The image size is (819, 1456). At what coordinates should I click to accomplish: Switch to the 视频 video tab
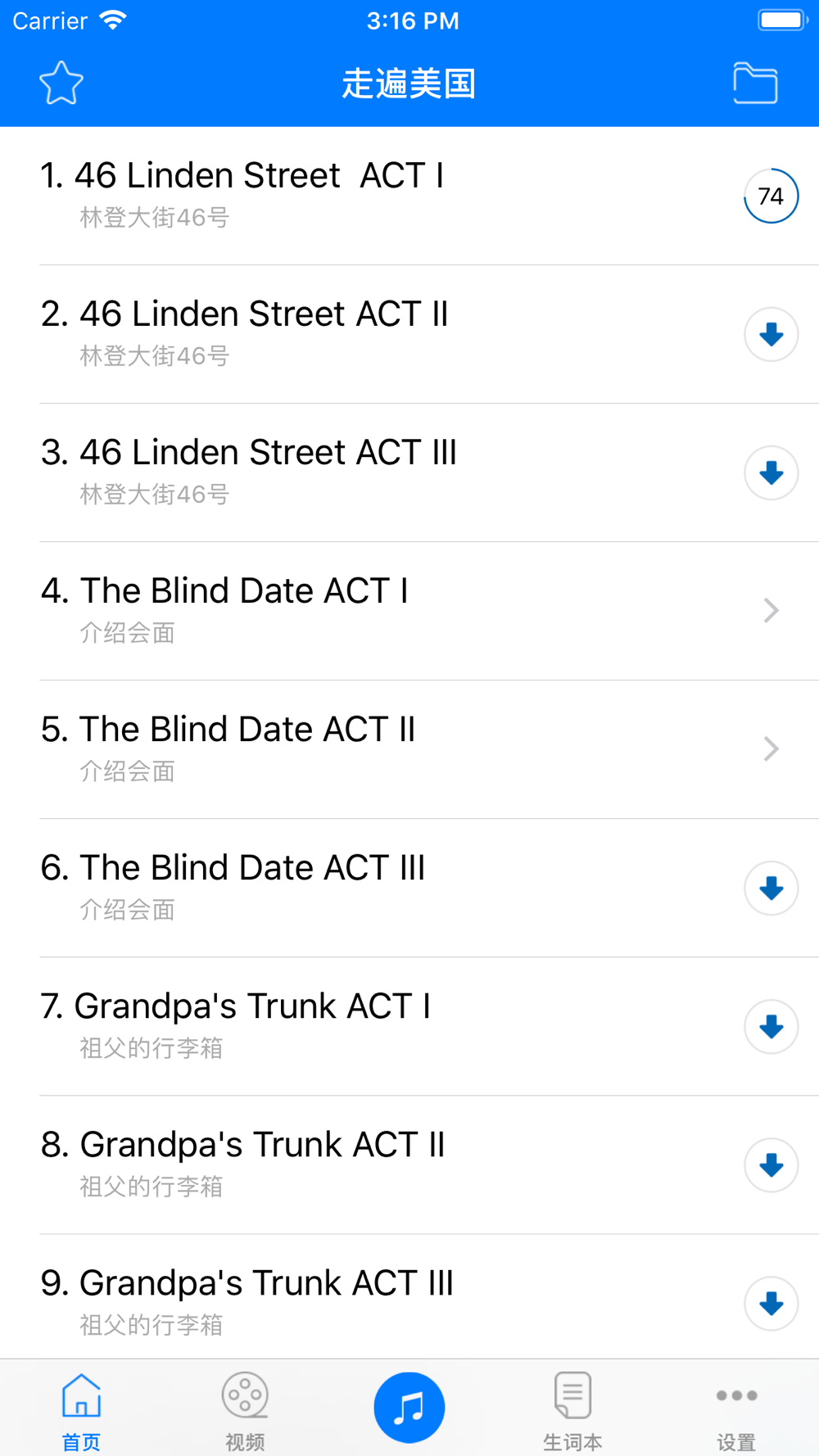pos(245,1410)
